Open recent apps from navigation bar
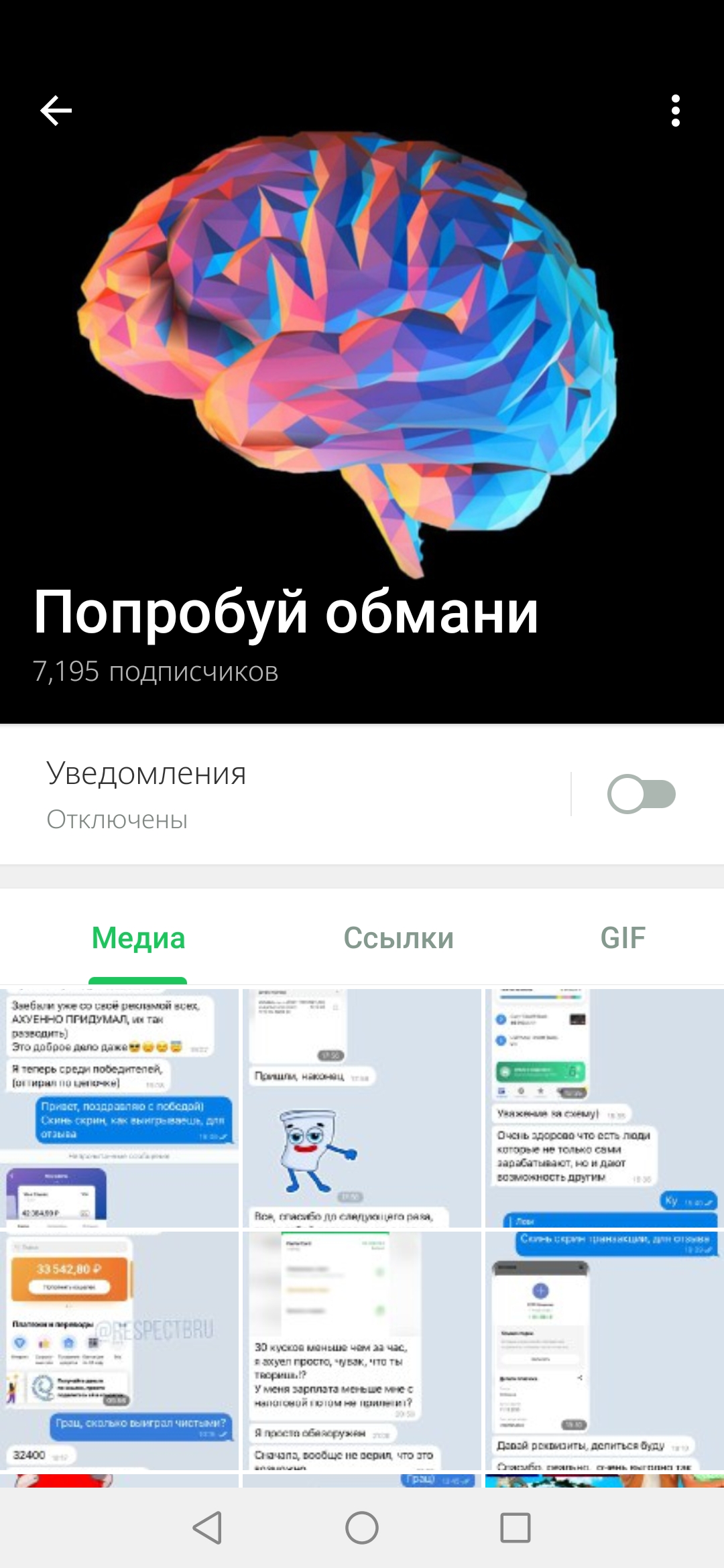724x1568 pixels. (x=516, y=1528)
